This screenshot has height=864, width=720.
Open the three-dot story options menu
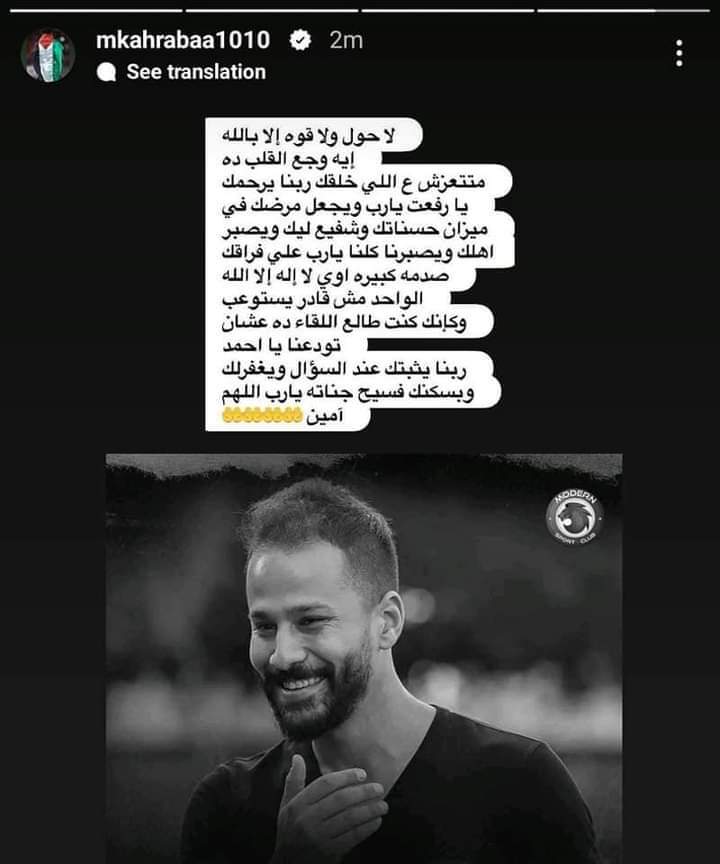tap(679, 54)
